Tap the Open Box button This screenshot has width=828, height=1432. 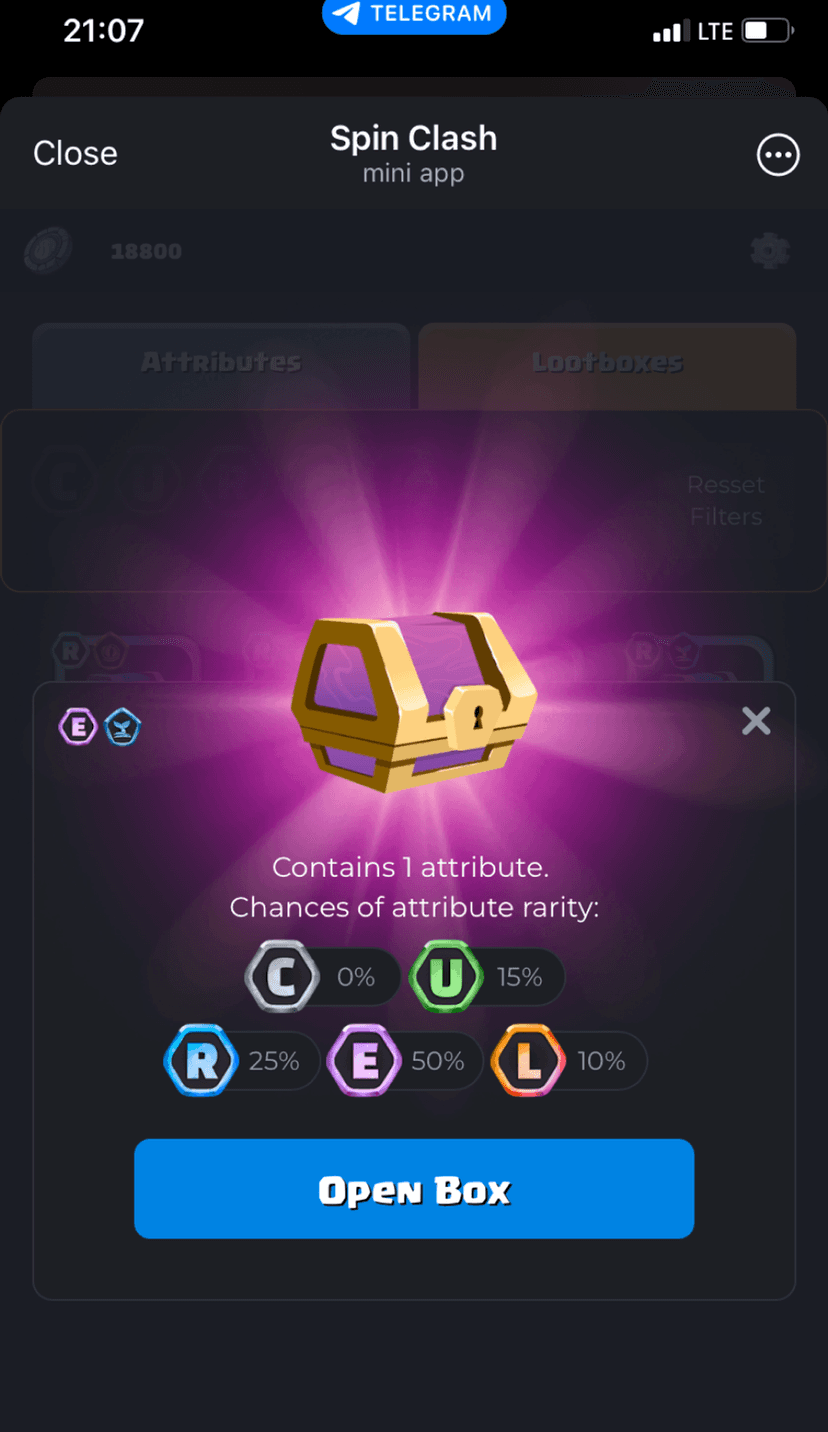tap(414, 1189)
